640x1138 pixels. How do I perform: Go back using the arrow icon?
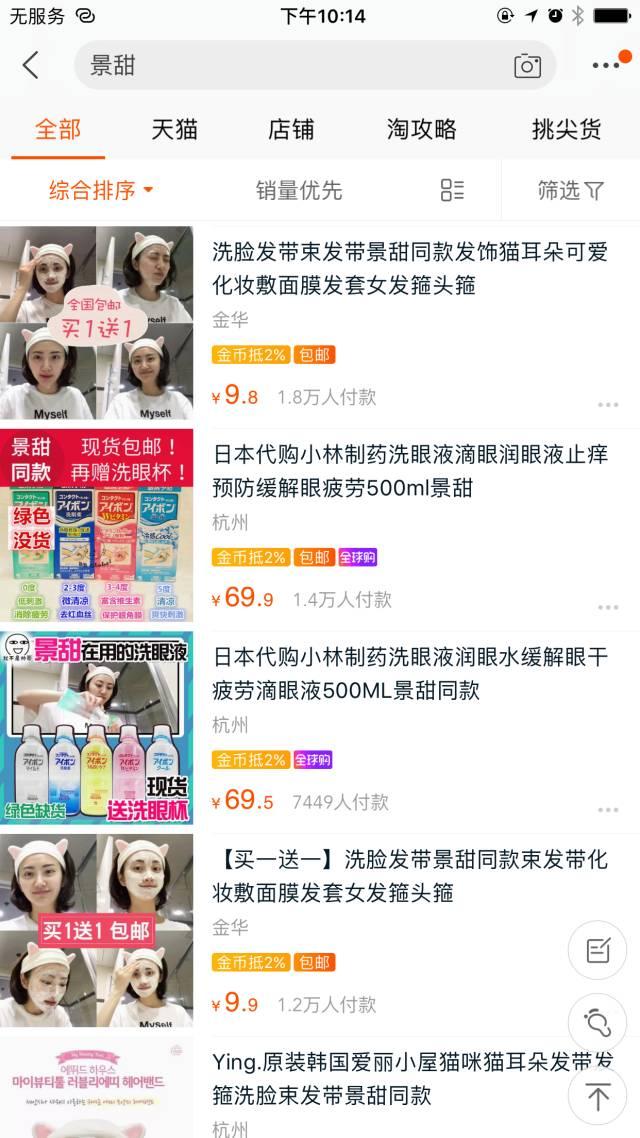coord(30,65)
